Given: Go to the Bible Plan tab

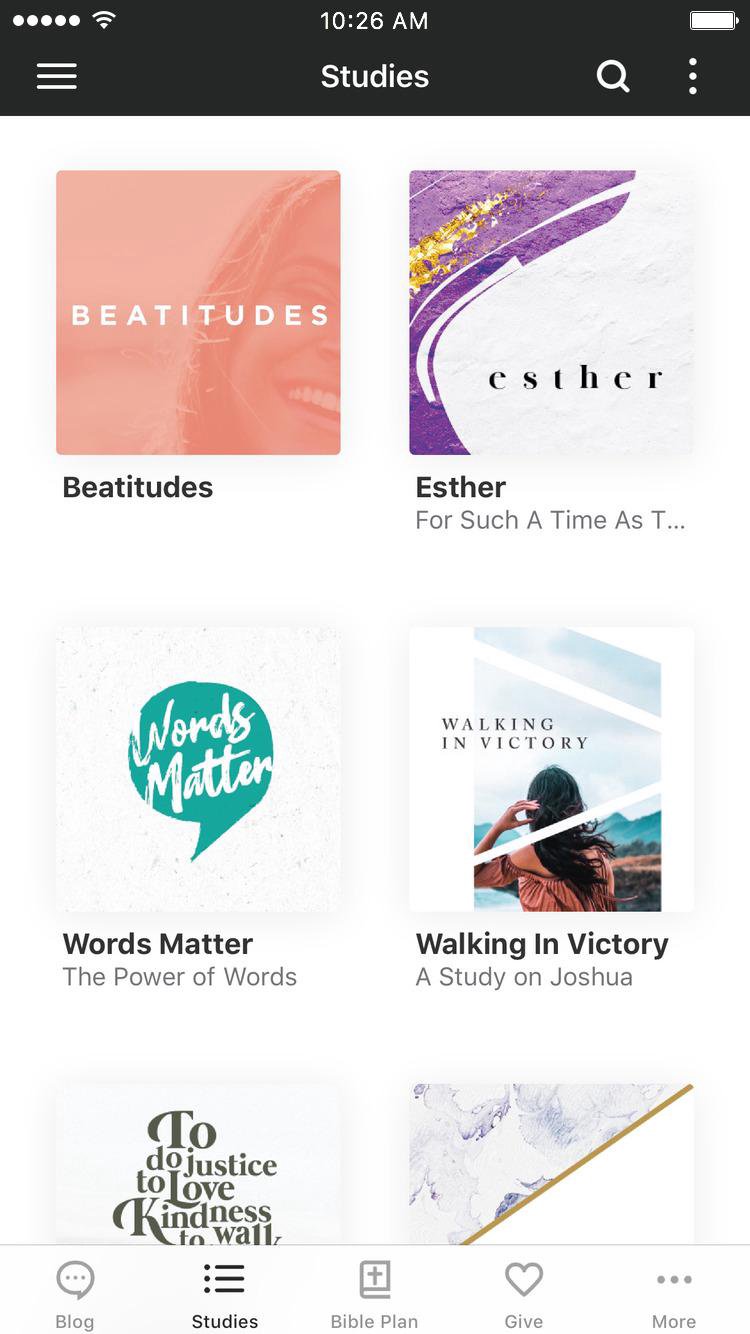Looking at the screenshot, I should click(x=375, y=1294).
